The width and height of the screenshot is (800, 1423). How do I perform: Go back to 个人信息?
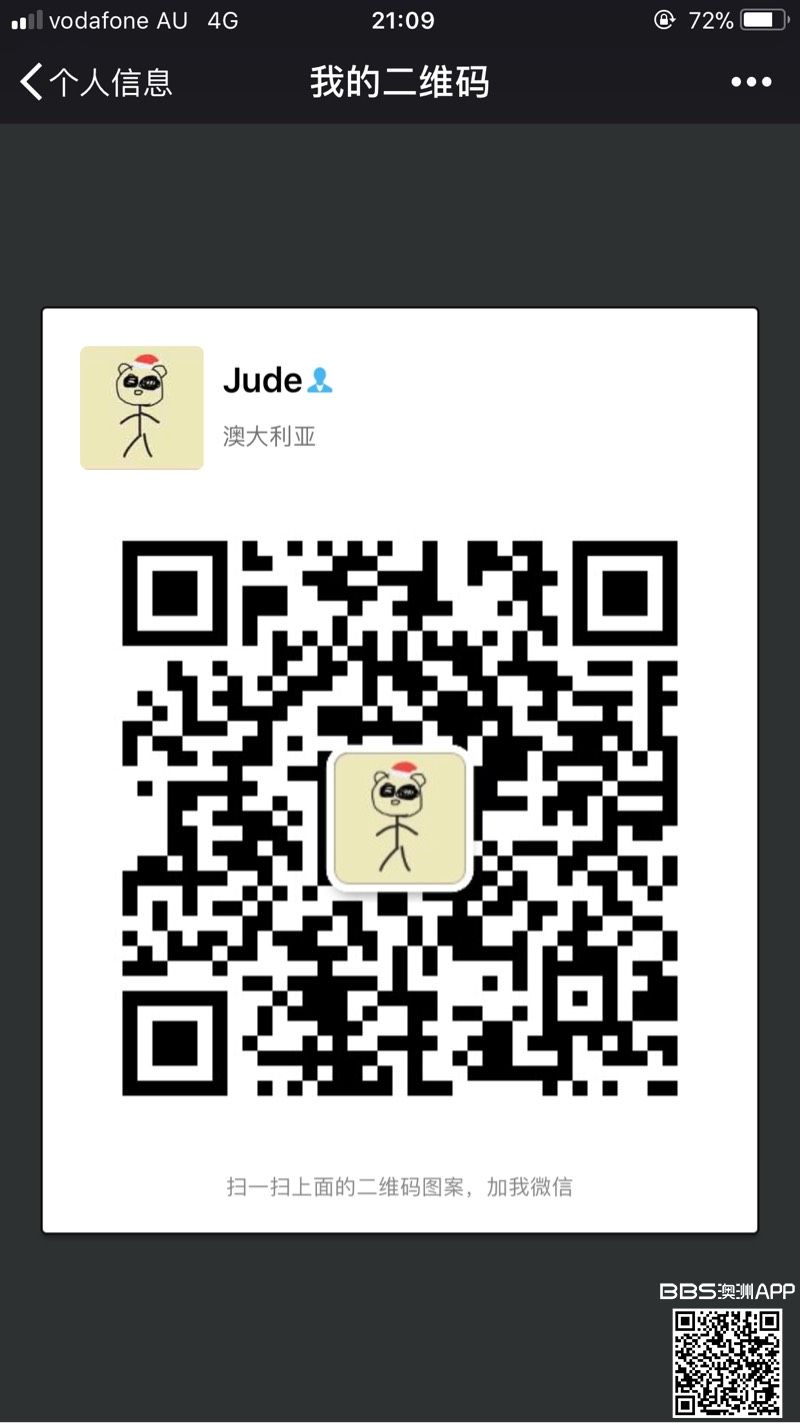click(95, 82)
